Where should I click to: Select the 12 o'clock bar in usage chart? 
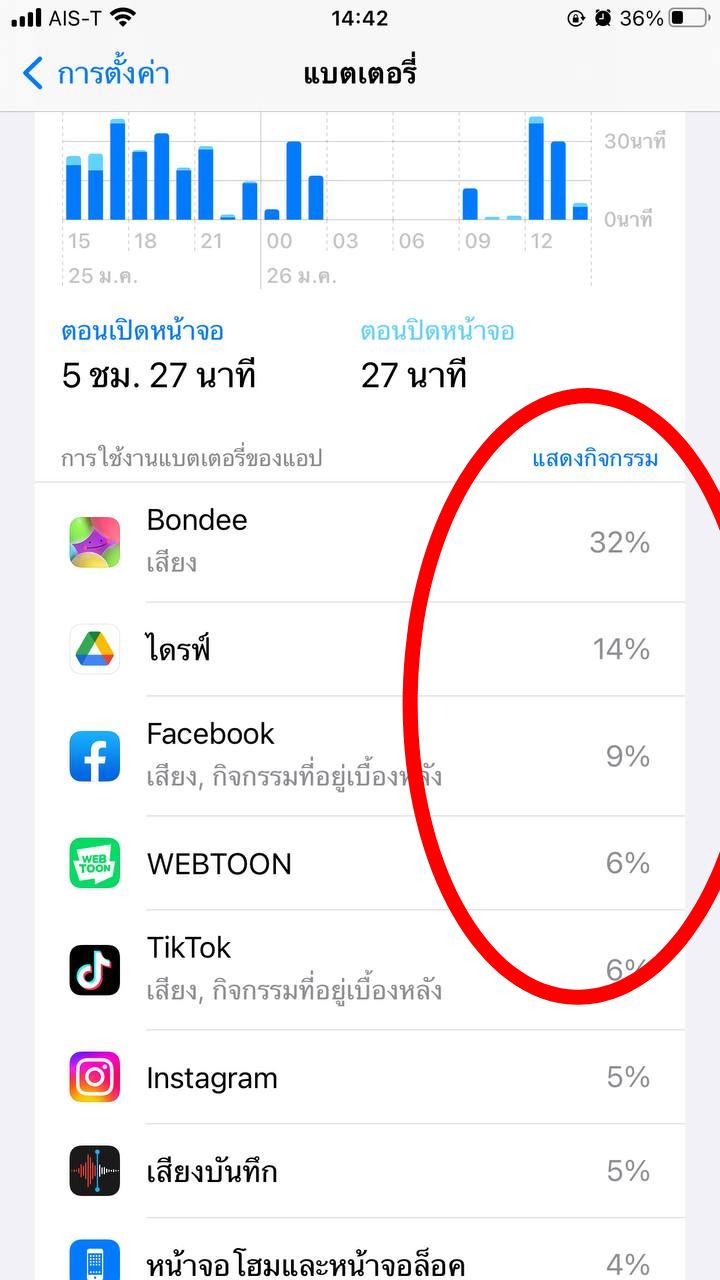536,170
